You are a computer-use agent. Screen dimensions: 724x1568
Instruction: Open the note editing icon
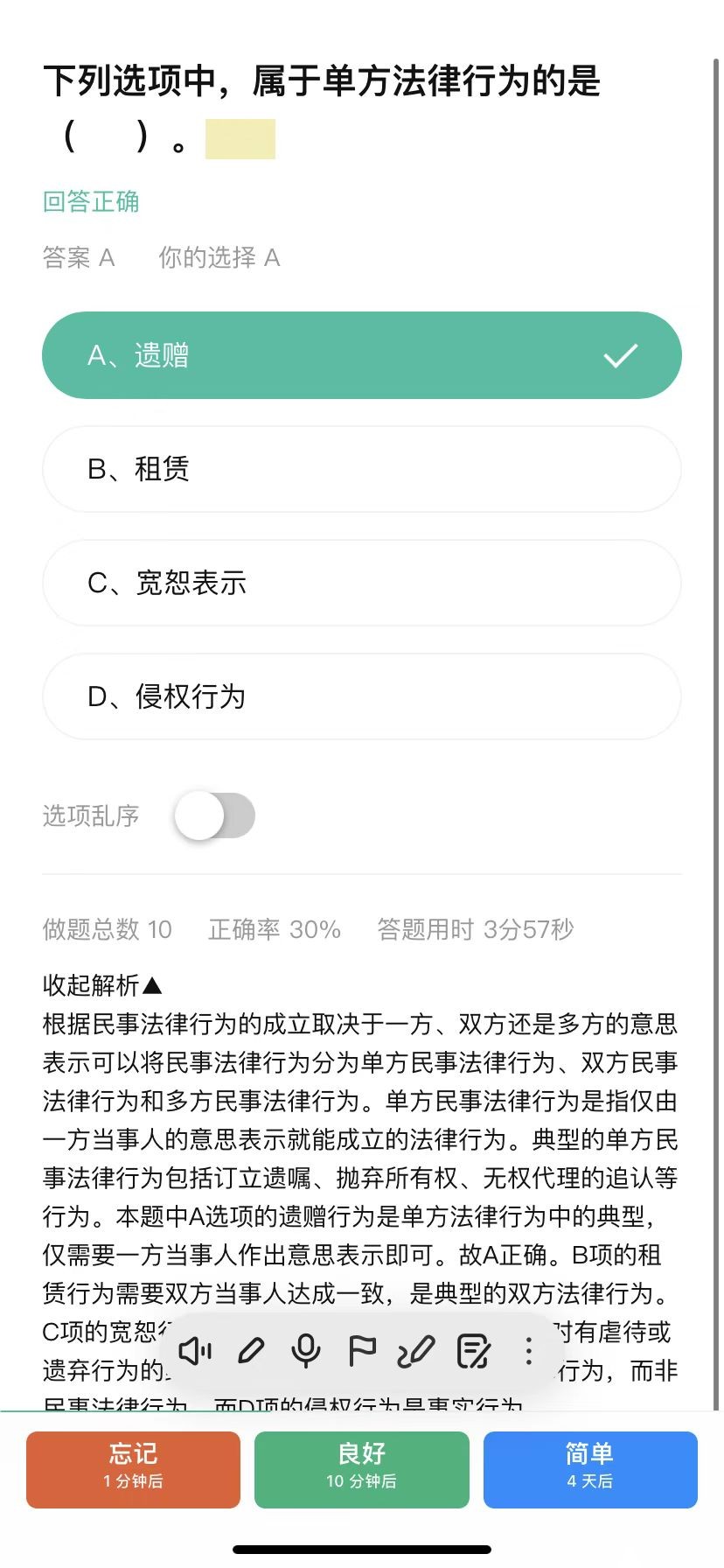tap(473, 1352)
